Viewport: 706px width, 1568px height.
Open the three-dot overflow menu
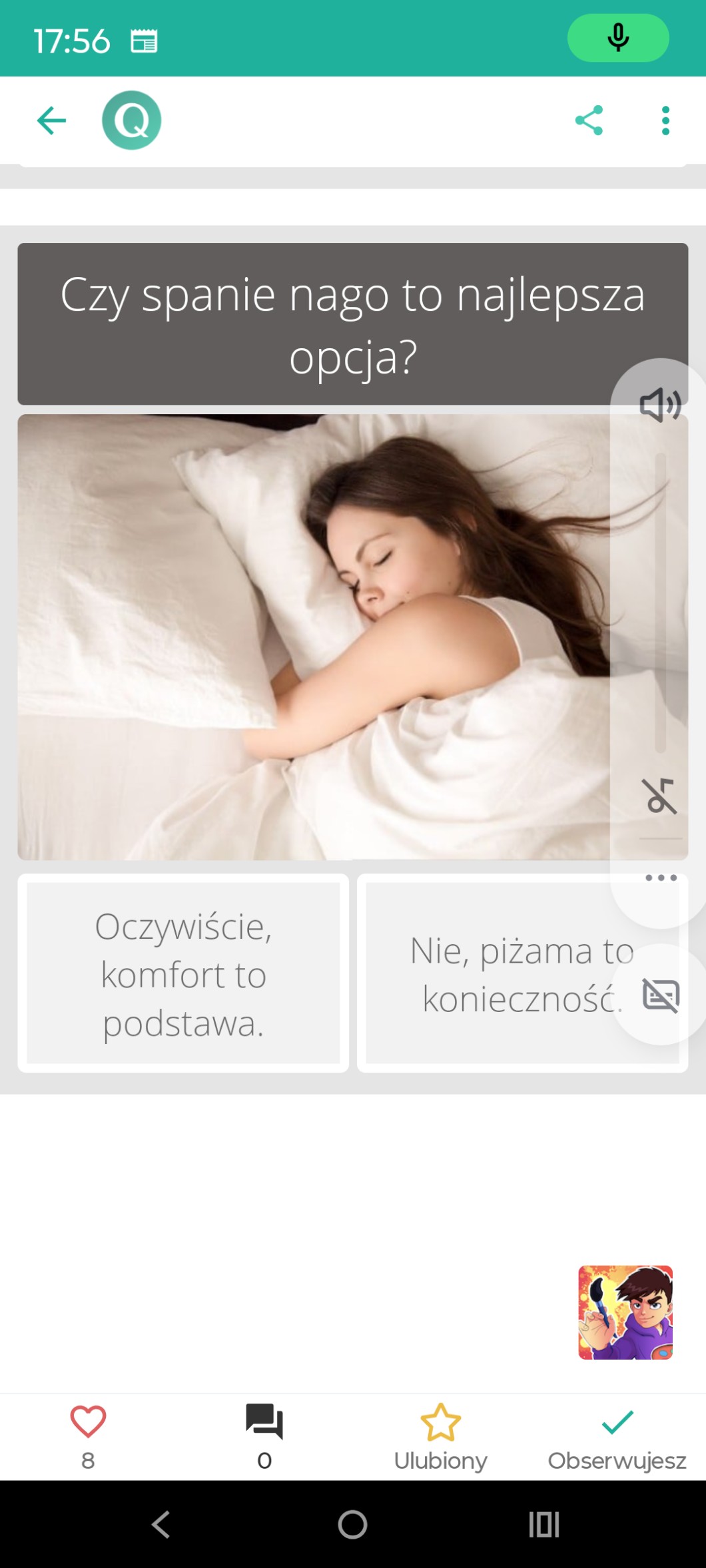pyautogui.click(x=665, y=121)
